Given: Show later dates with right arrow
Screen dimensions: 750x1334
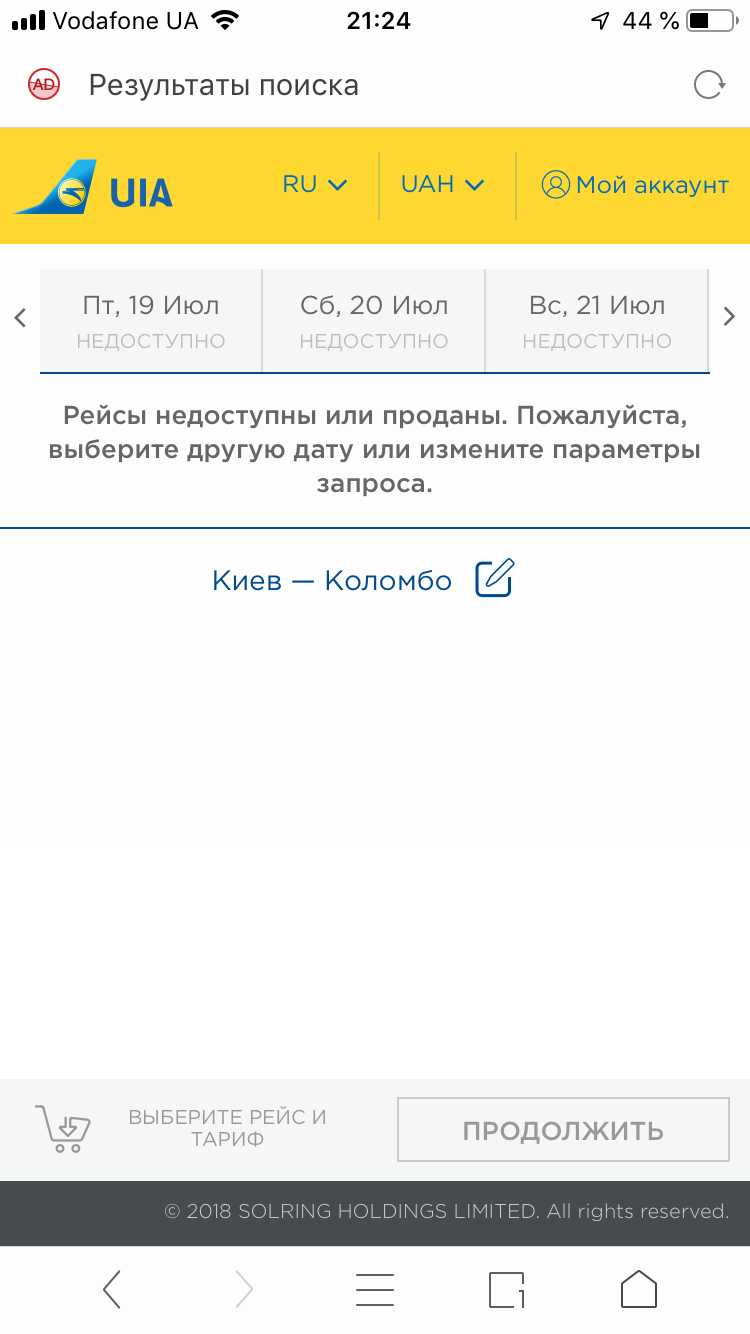Looking at the screenshot, I should pyautogui.click(x=729, y=319).
